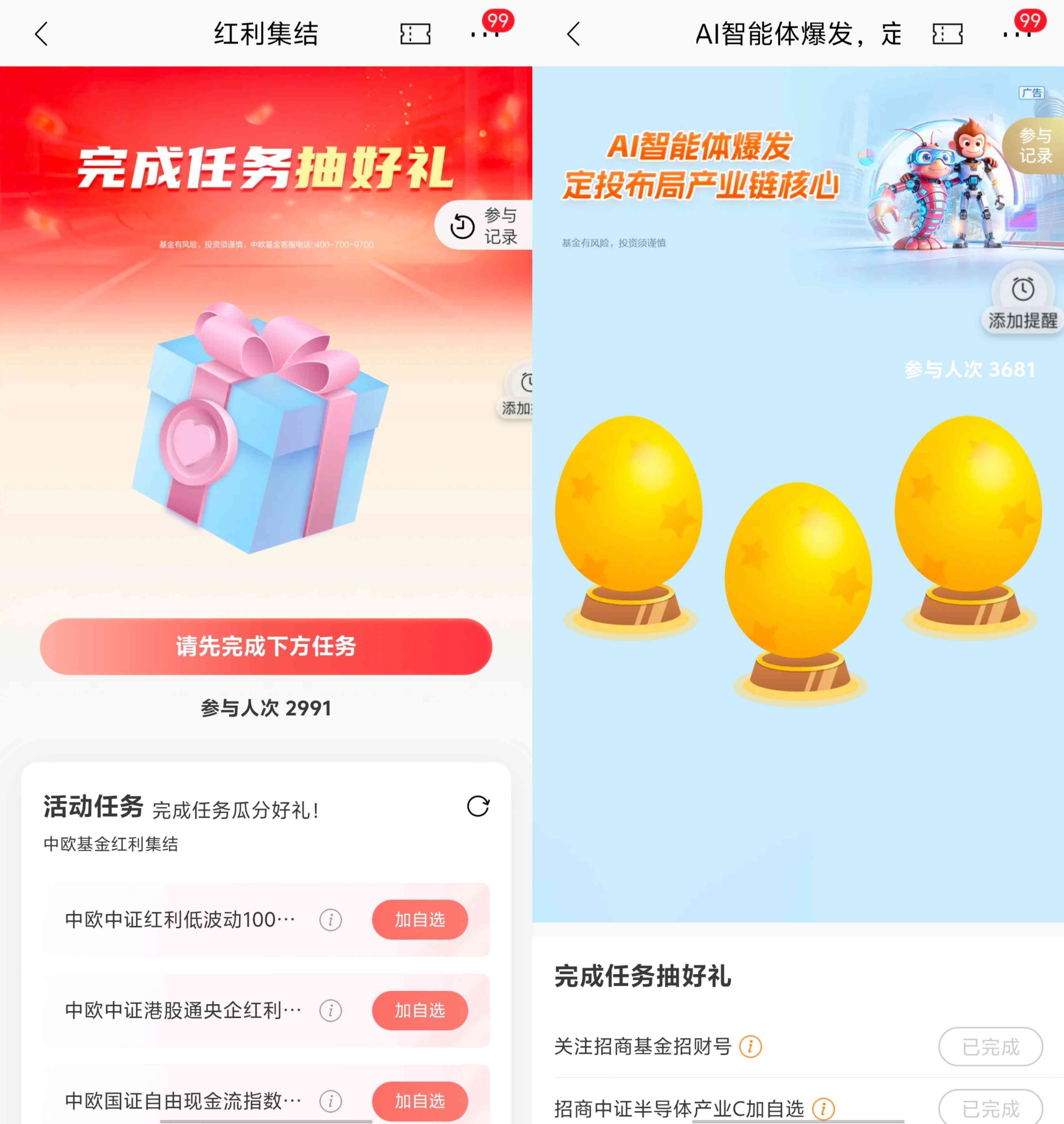View info for 中欧中证红利低波动100

[x=331, y=919]
